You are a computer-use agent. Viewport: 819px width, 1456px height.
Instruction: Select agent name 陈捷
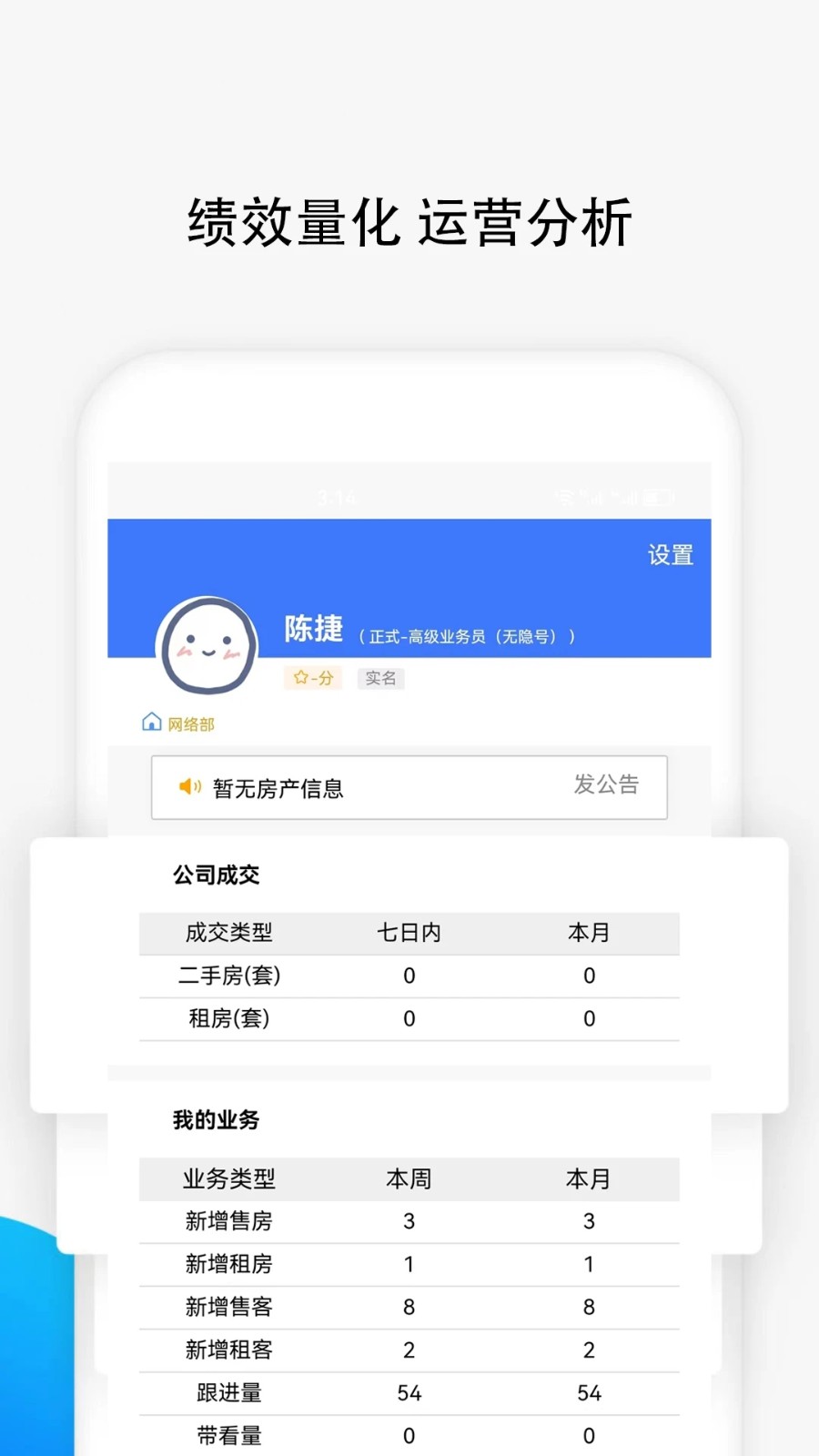tap(314, 629)
